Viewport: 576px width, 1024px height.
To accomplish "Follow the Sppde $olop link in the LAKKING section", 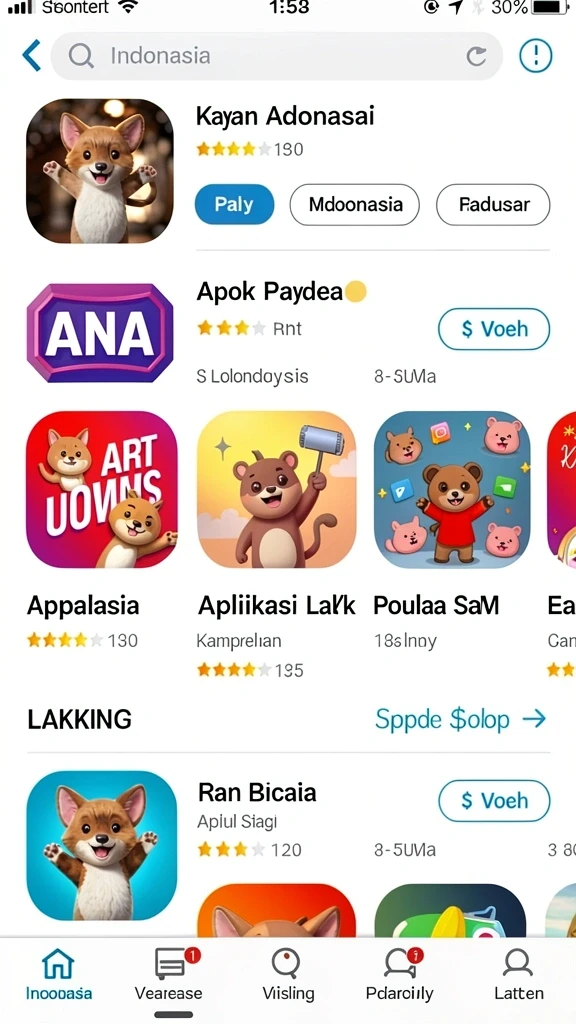I will [x=461, y=720].
